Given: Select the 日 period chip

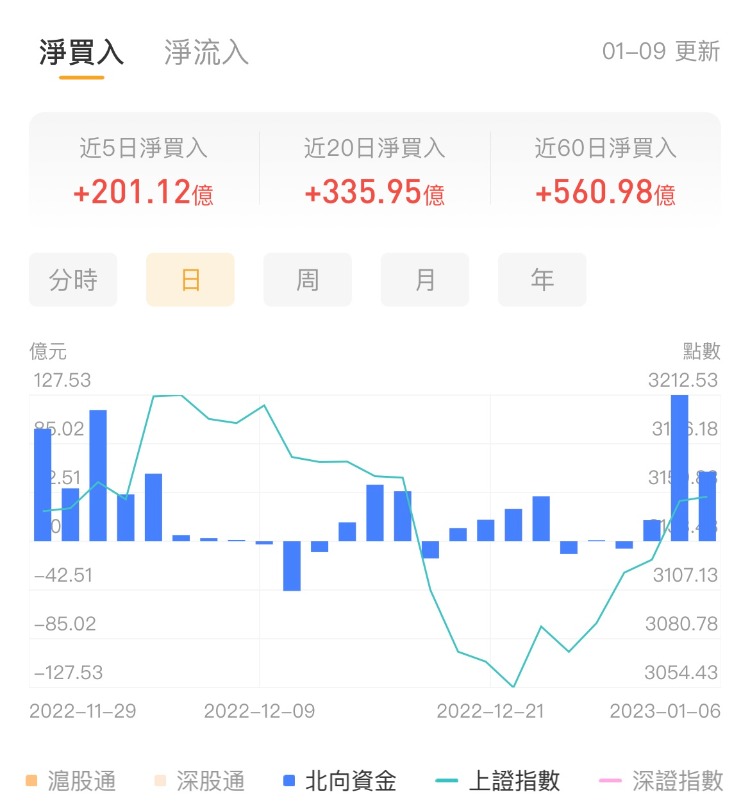Looking at the screenshot, I should coord(190,280).
